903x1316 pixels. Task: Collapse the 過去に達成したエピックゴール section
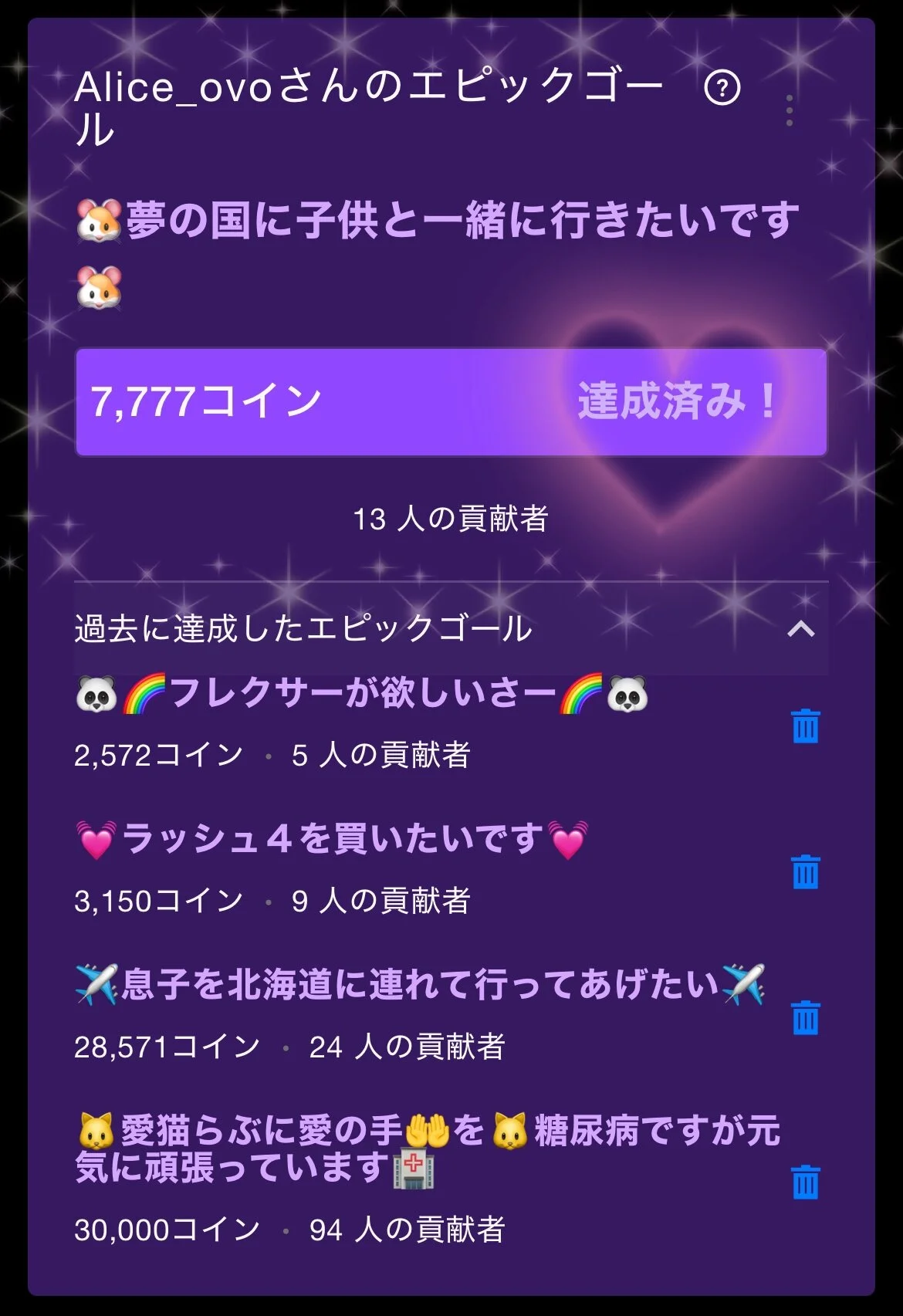coord(800,629)
